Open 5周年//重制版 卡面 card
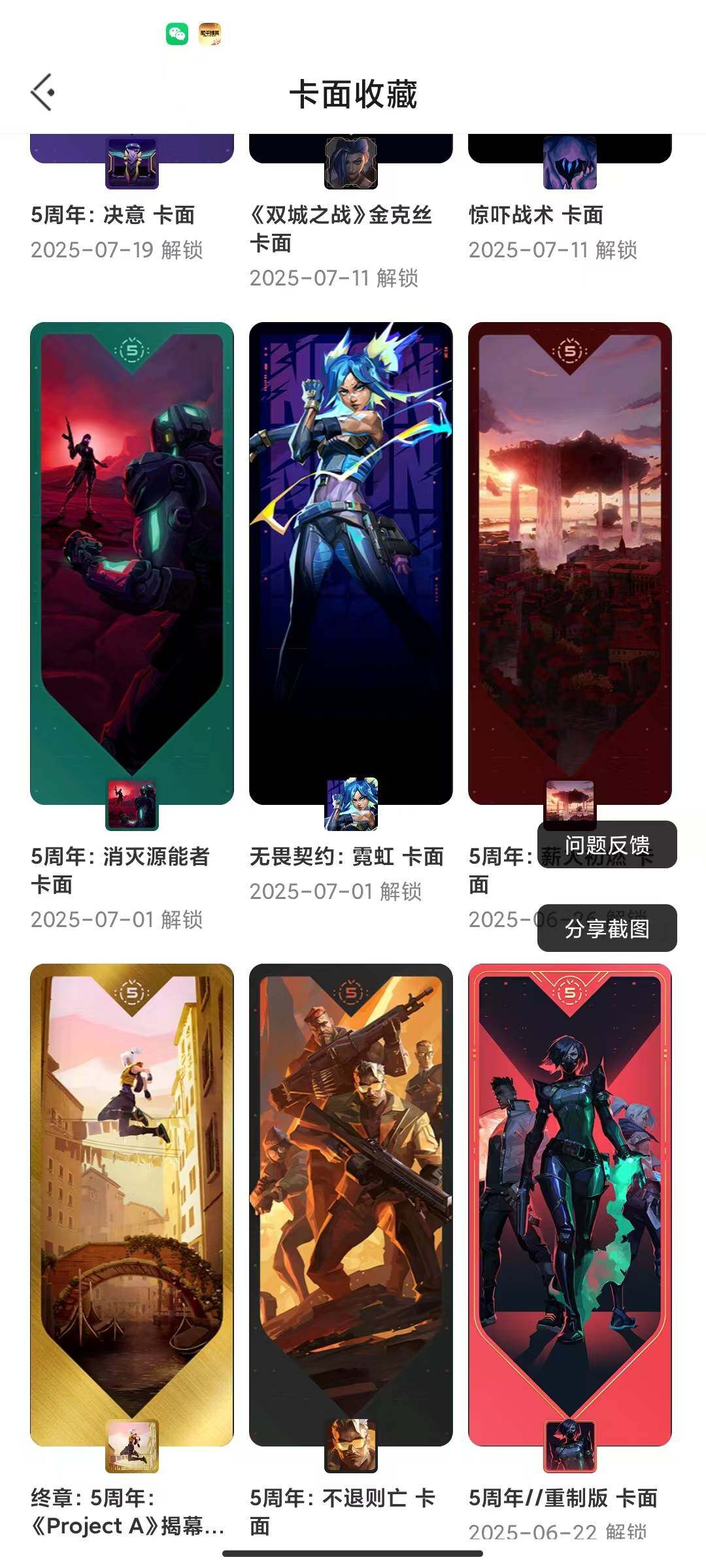Screen dimensions: 706x1568 [x=569, y=1202]
